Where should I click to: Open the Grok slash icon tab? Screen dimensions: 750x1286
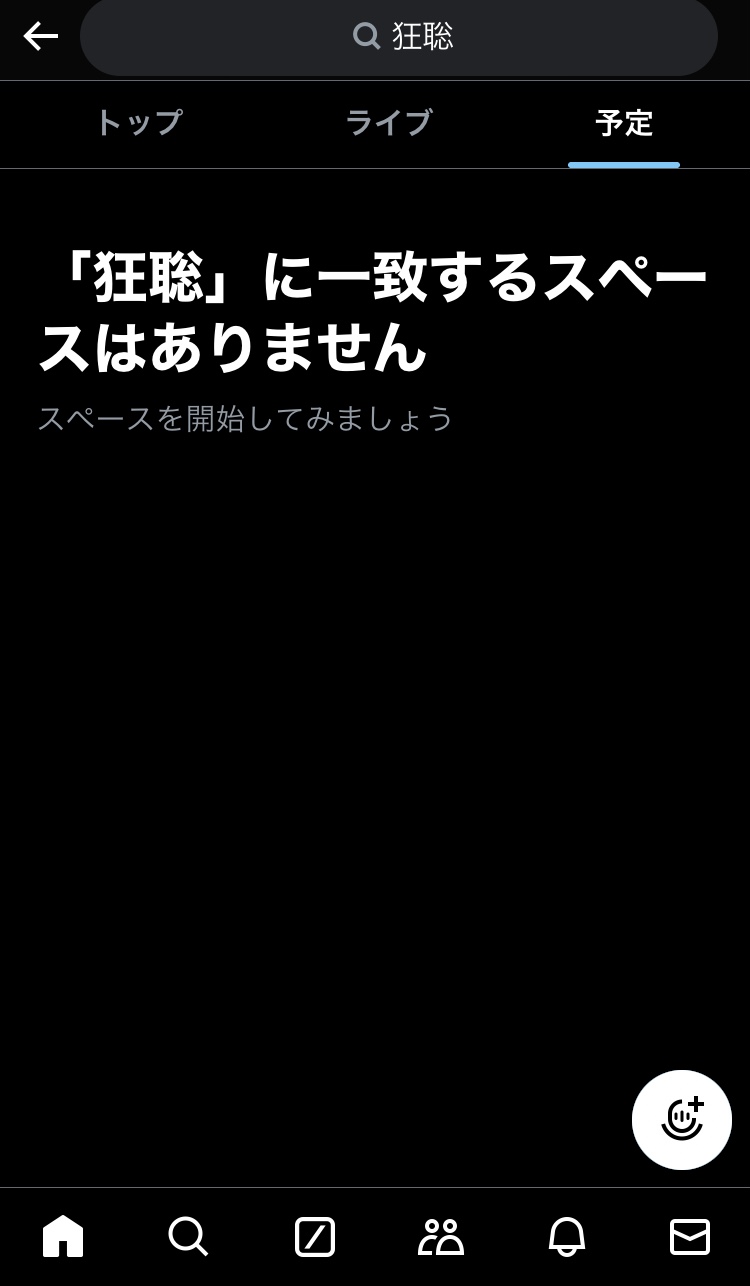click(x=315, y=1236)
